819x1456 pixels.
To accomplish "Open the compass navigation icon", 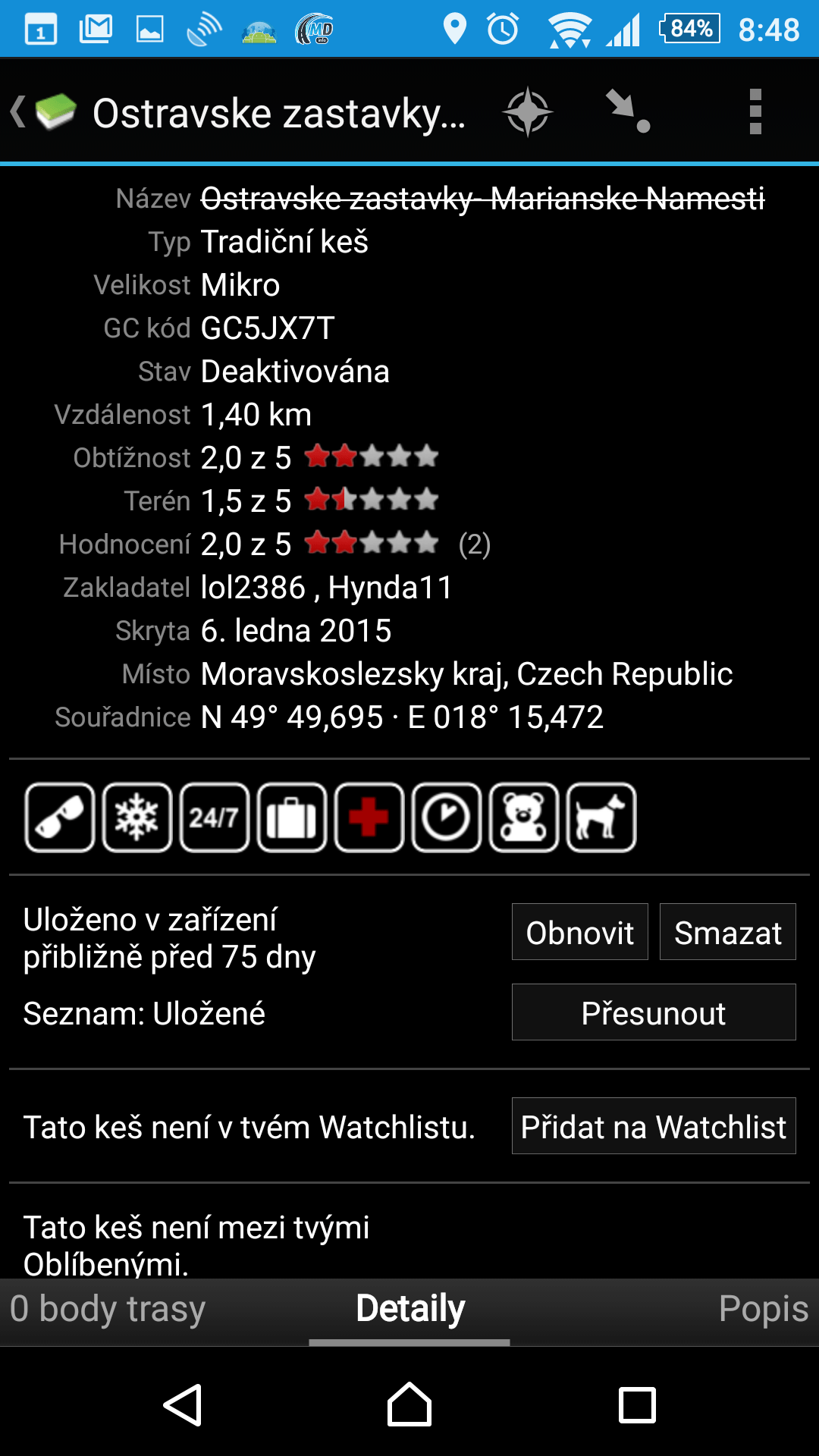I will coord(528,112).
